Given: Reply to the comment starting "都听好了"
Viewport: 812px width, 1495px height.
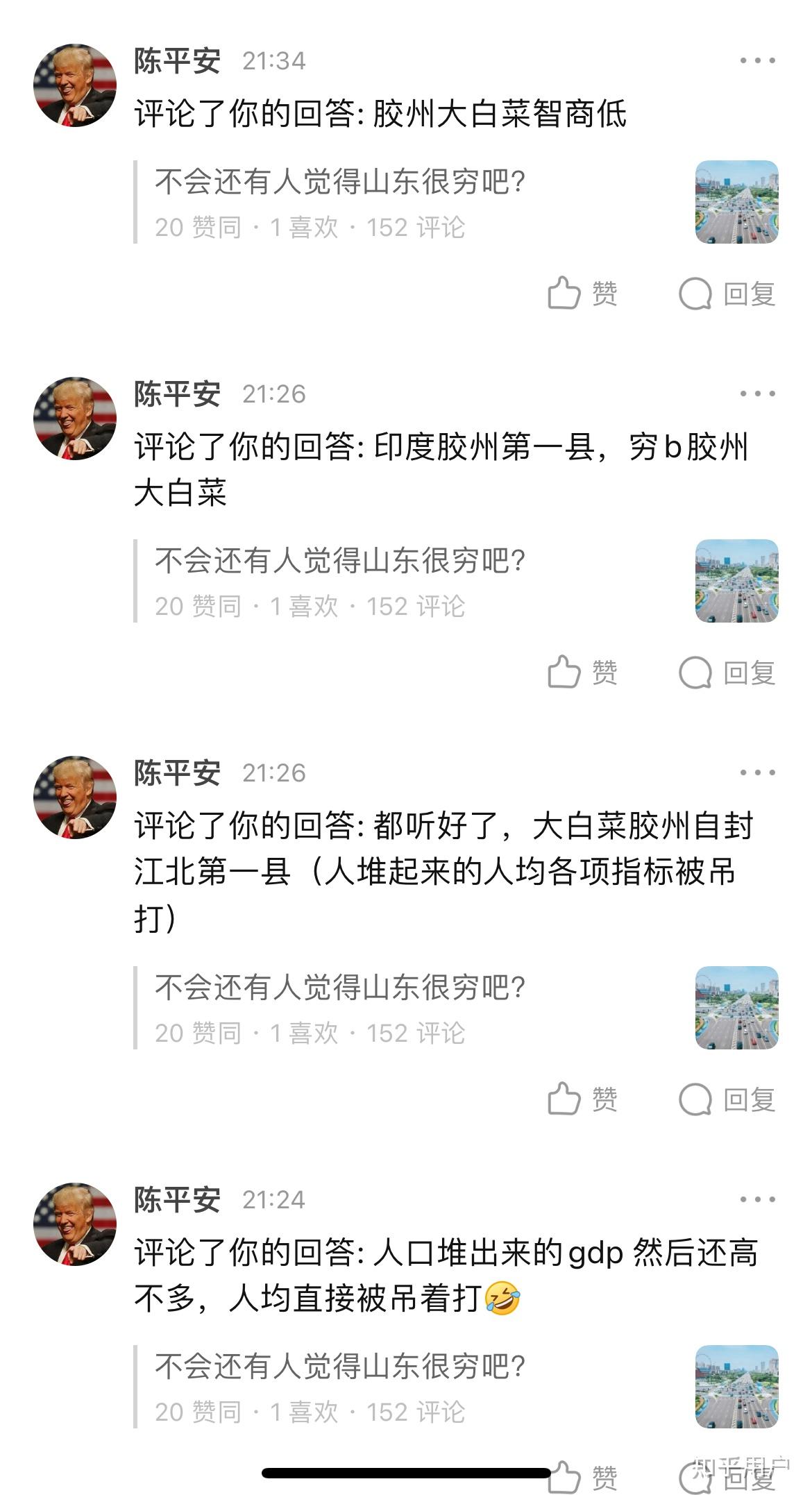Looking at the screenshot, I should tap(727, 1099).
